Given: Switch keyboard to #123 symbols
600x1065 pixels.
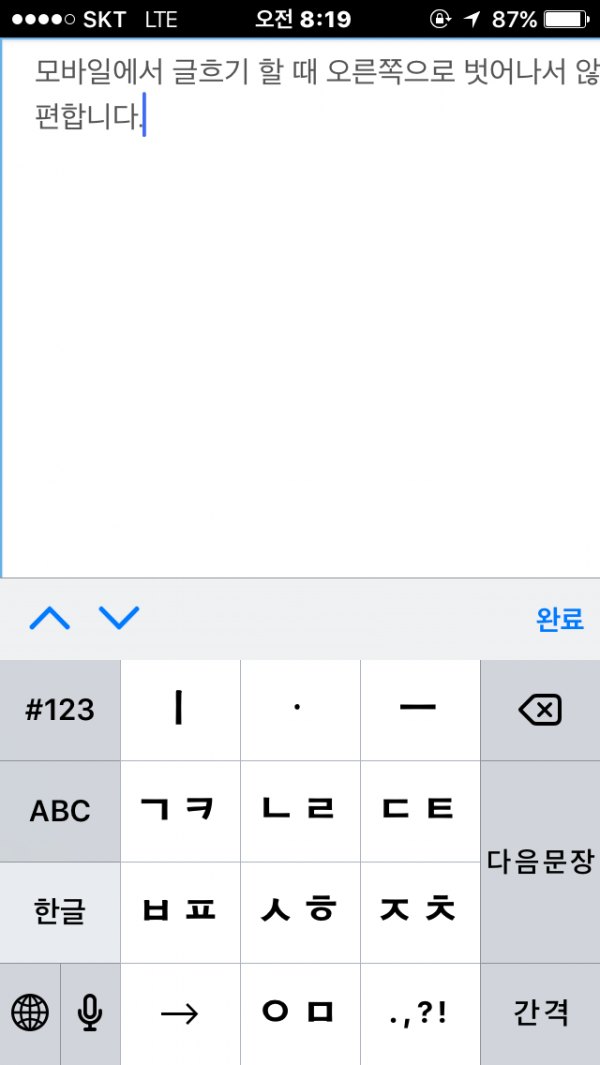Looking at the screenshot, I should point(60,710).
